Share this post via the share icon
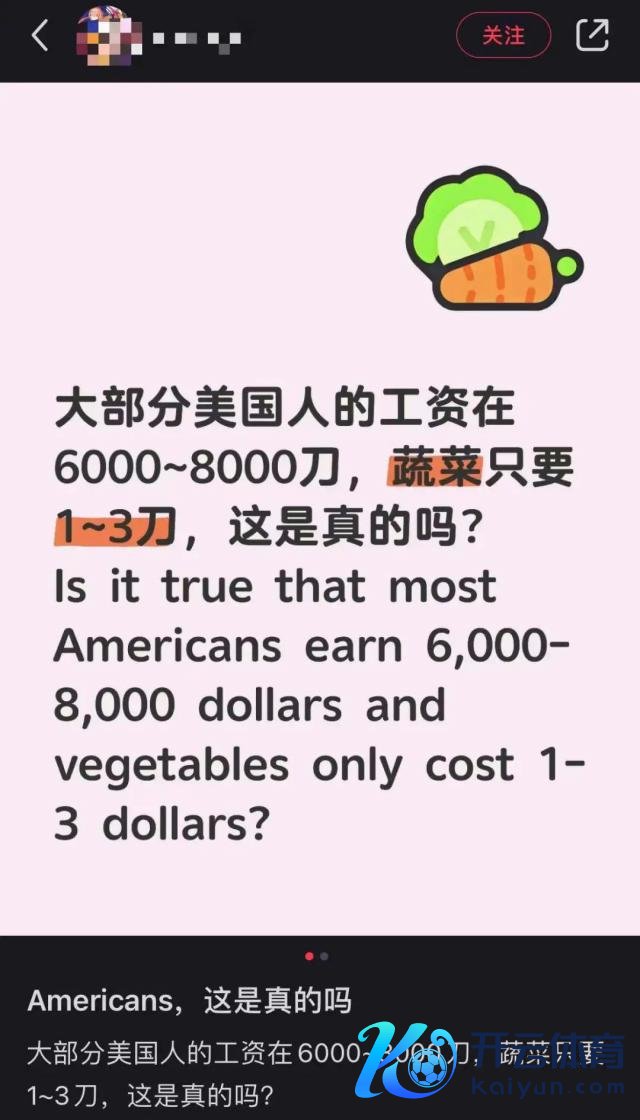The width and height of the screenshot is (640, 1120). 592,36
